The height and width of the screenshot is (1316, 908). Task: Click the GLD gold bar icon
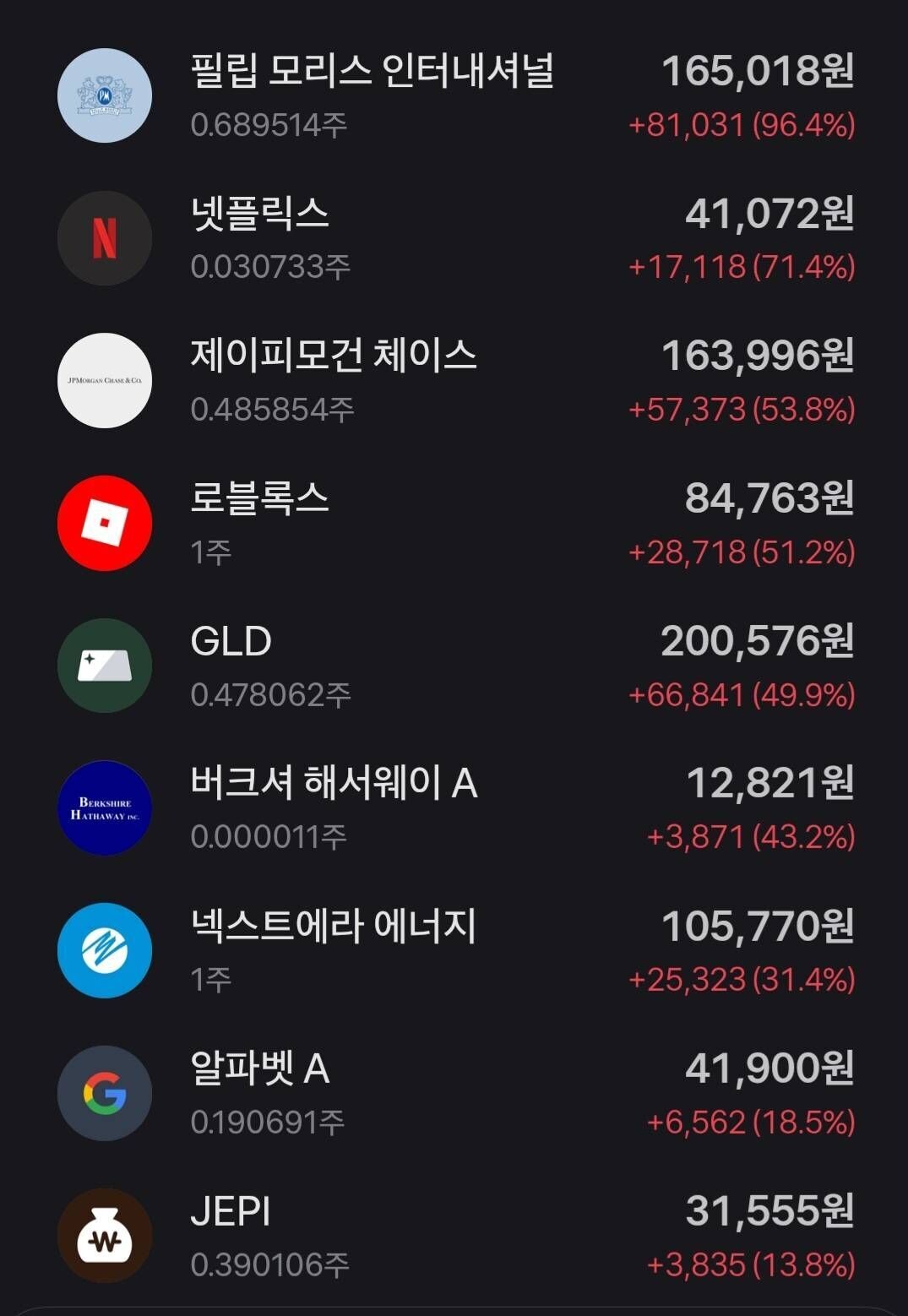[x=104, y=664]
